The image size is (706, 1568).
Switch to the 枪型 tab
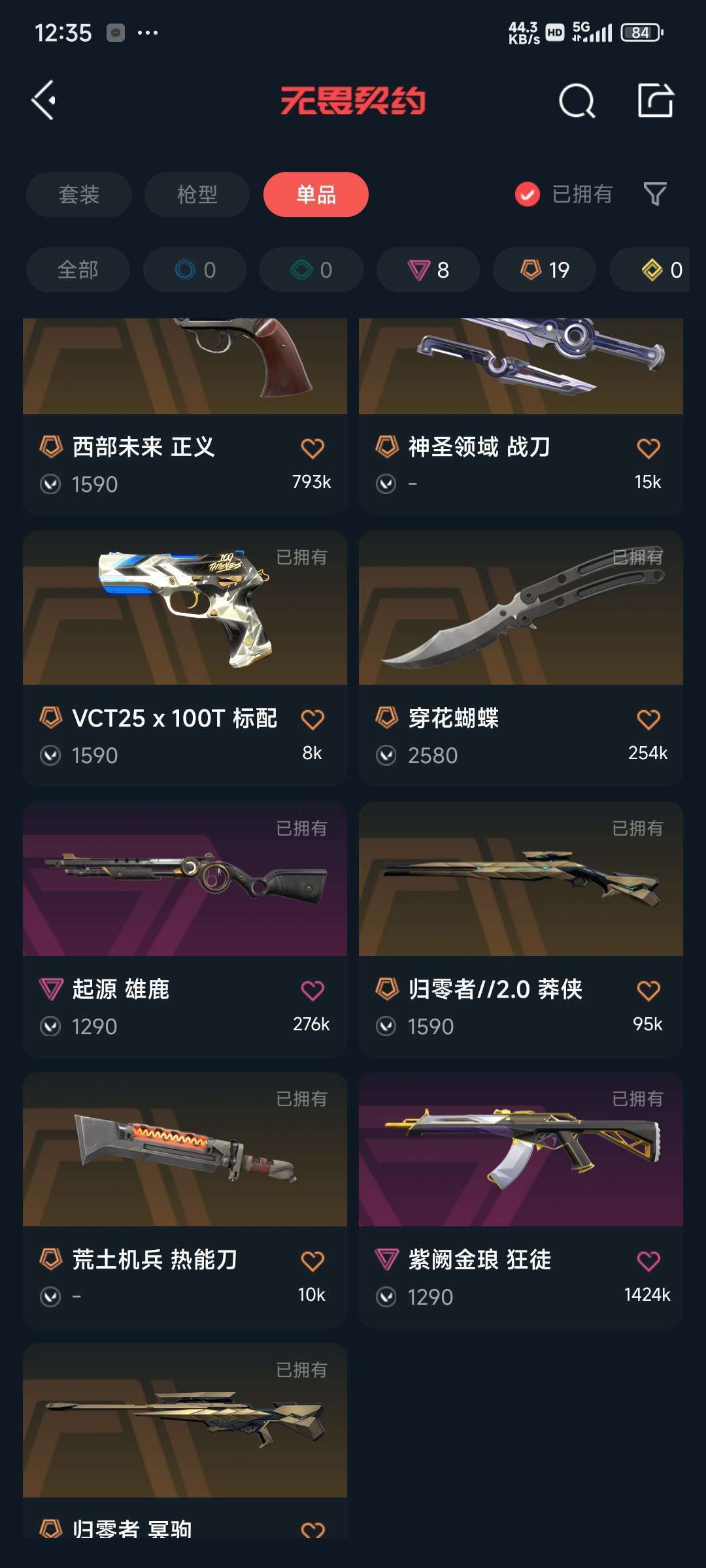[197, 194]
